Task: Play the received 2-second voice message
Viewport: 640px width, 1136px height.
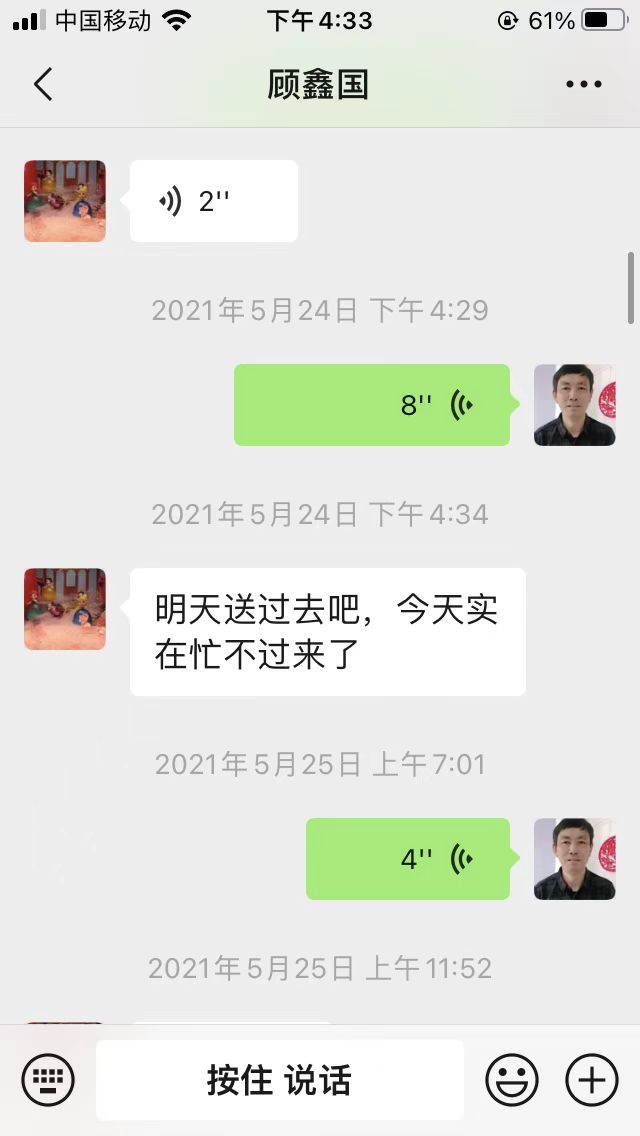Action: coord(213,201)
